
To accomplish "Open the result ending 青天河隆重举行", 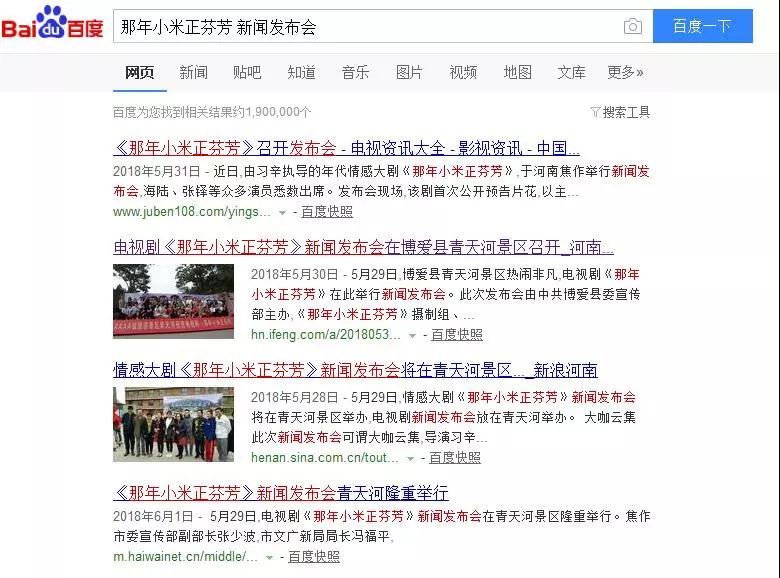I will tap(281, 493).
